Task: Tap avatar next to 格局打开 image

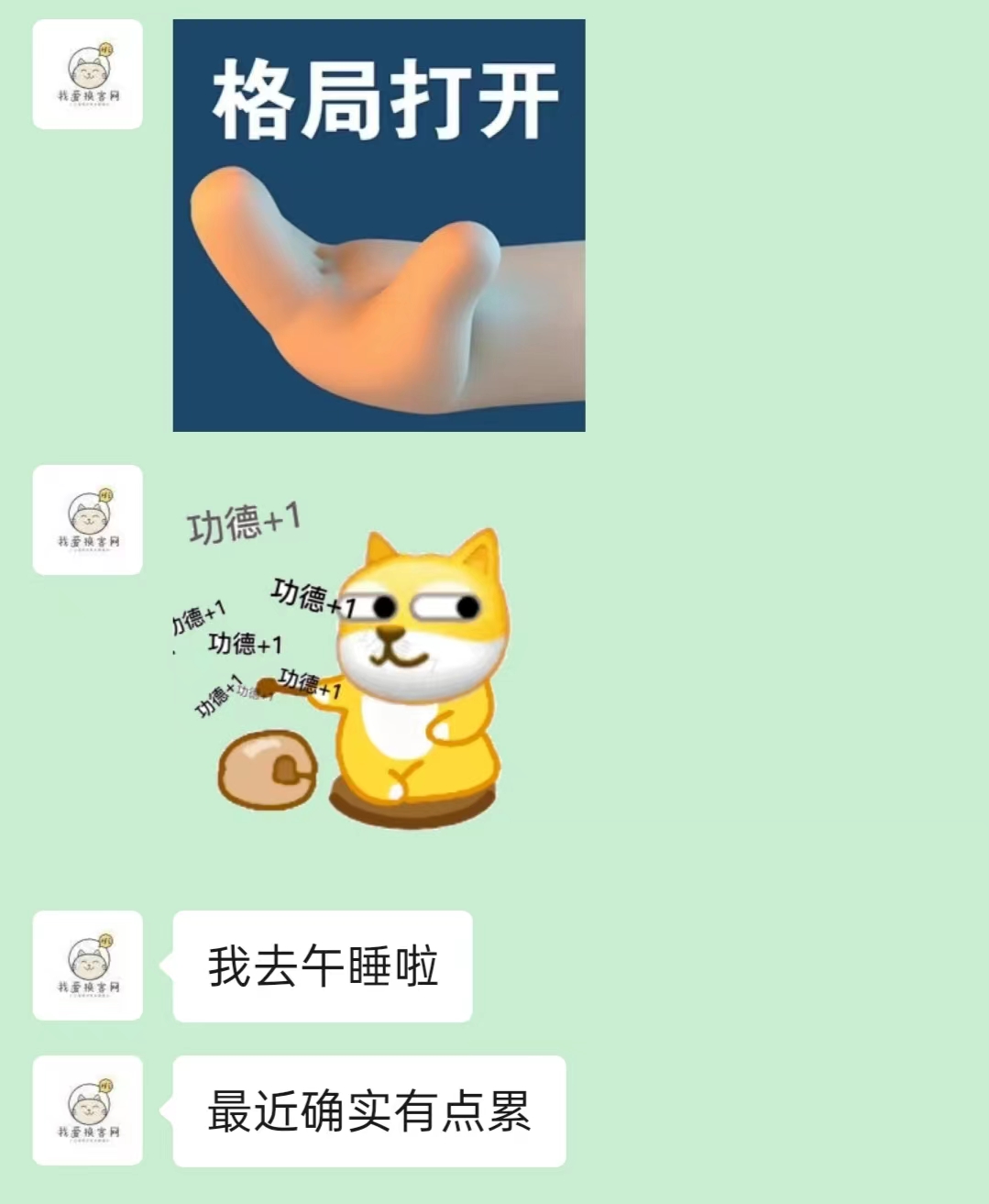Action: [x=88, y=74]
